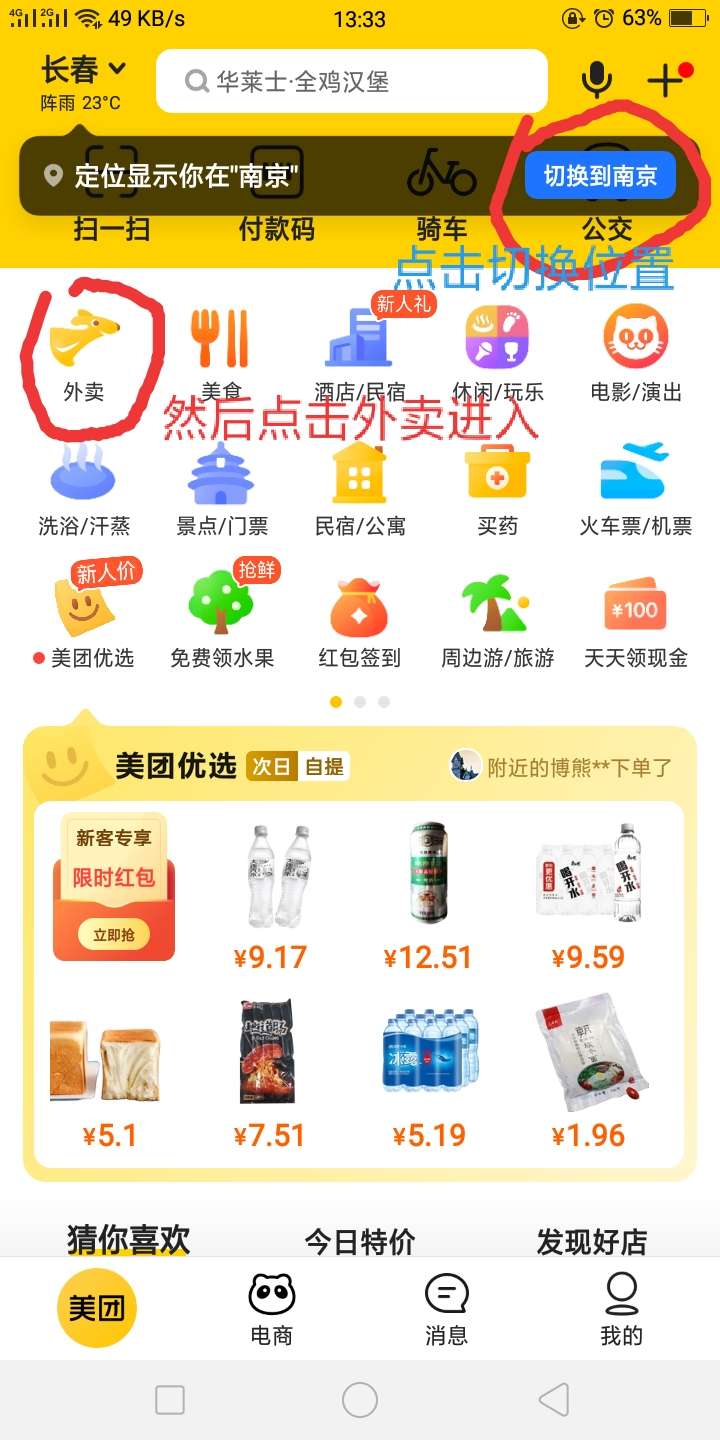Open the 美食 category
The width and height of the screenshot is (720, 1440).
click(221, 350)
